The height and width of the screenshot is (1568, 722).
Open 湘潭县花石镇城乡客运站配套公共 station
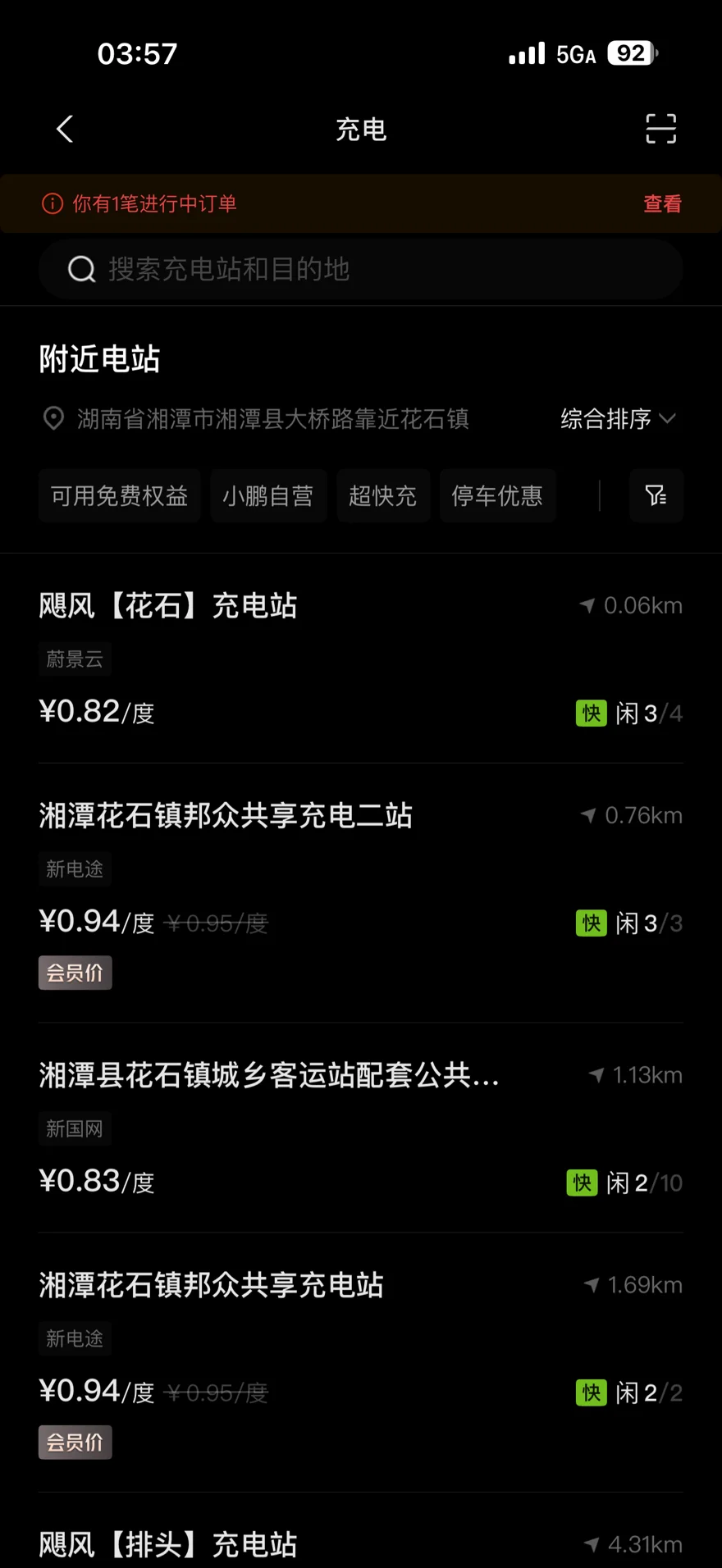[x=361, y=1128]
